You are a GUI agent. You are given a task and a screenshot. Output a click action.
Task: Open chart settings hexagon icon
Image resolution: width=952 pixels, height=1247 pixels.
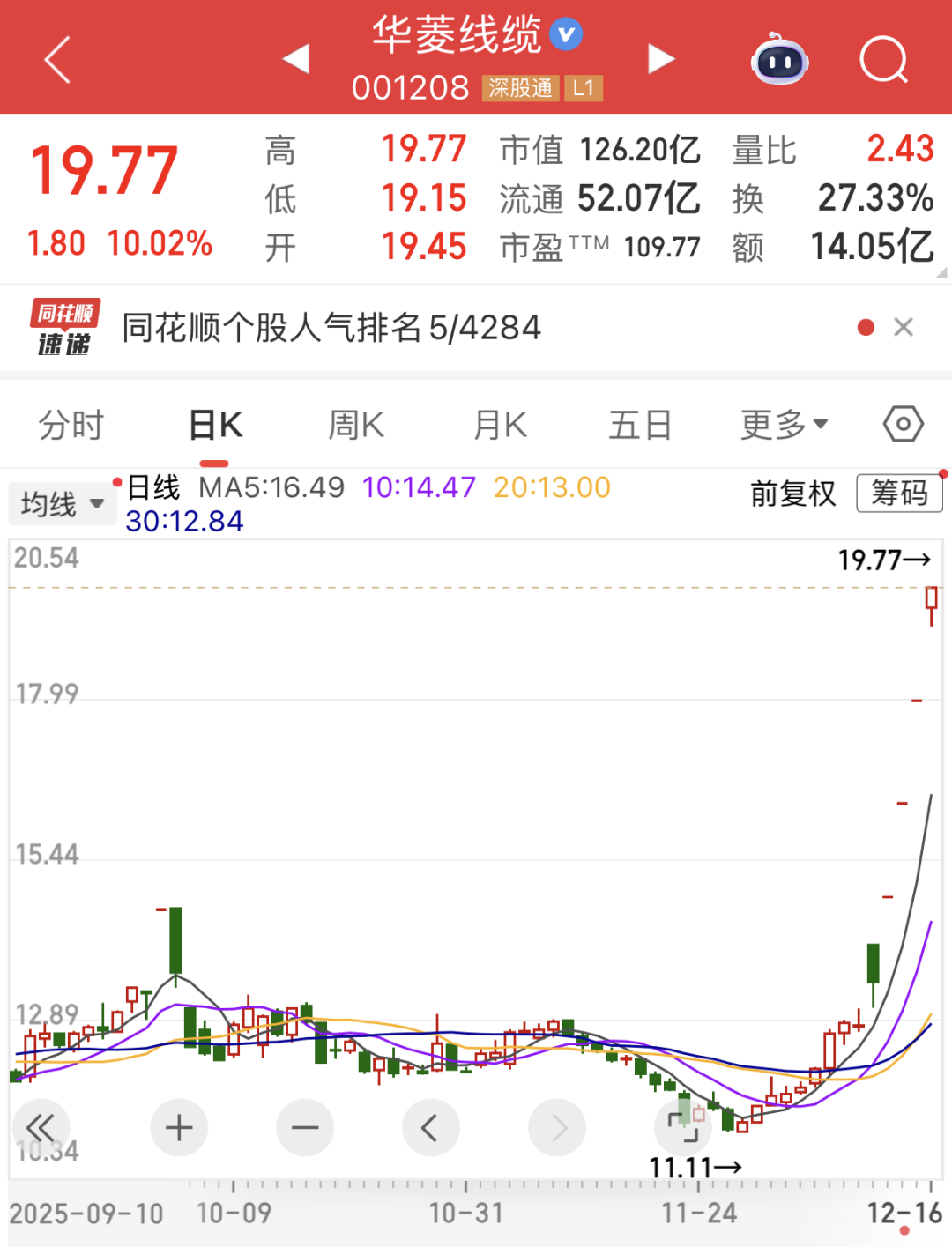pyautogui.click(x=904, y=425)
